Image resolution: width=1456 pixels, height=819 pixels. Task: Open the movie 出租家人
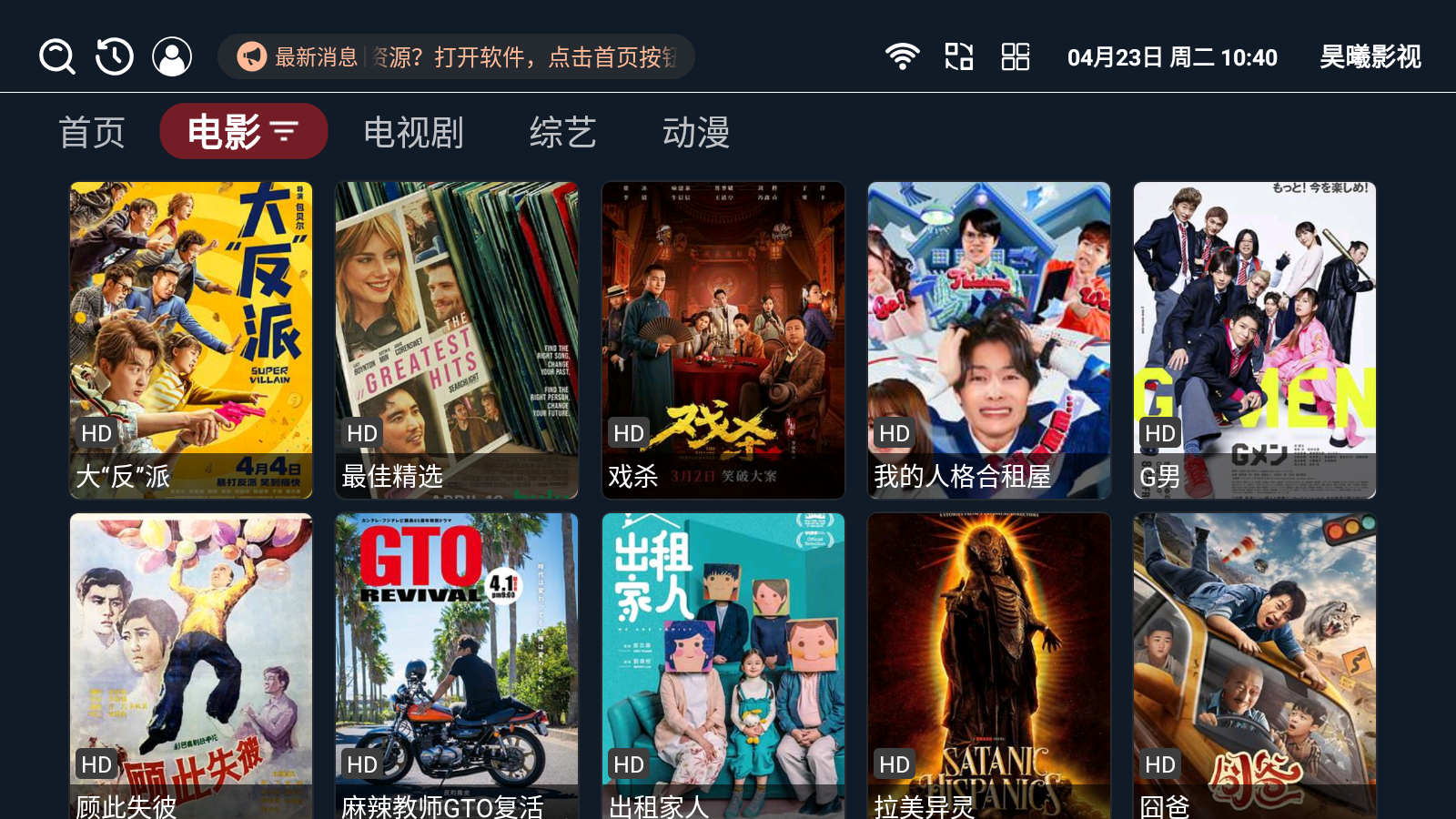pos(723,666)
